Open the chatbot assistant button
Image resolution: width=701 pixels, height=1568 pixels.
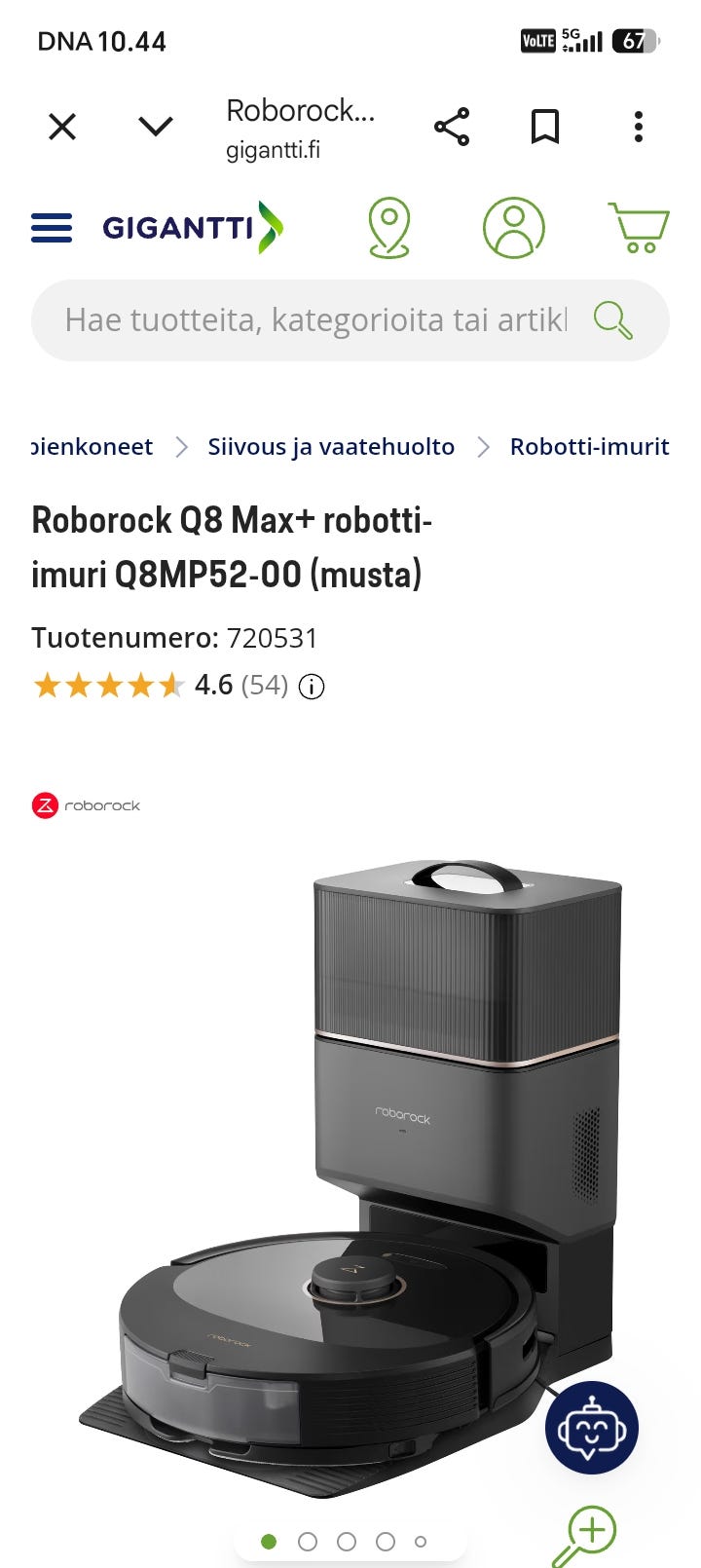point(592,1428)
